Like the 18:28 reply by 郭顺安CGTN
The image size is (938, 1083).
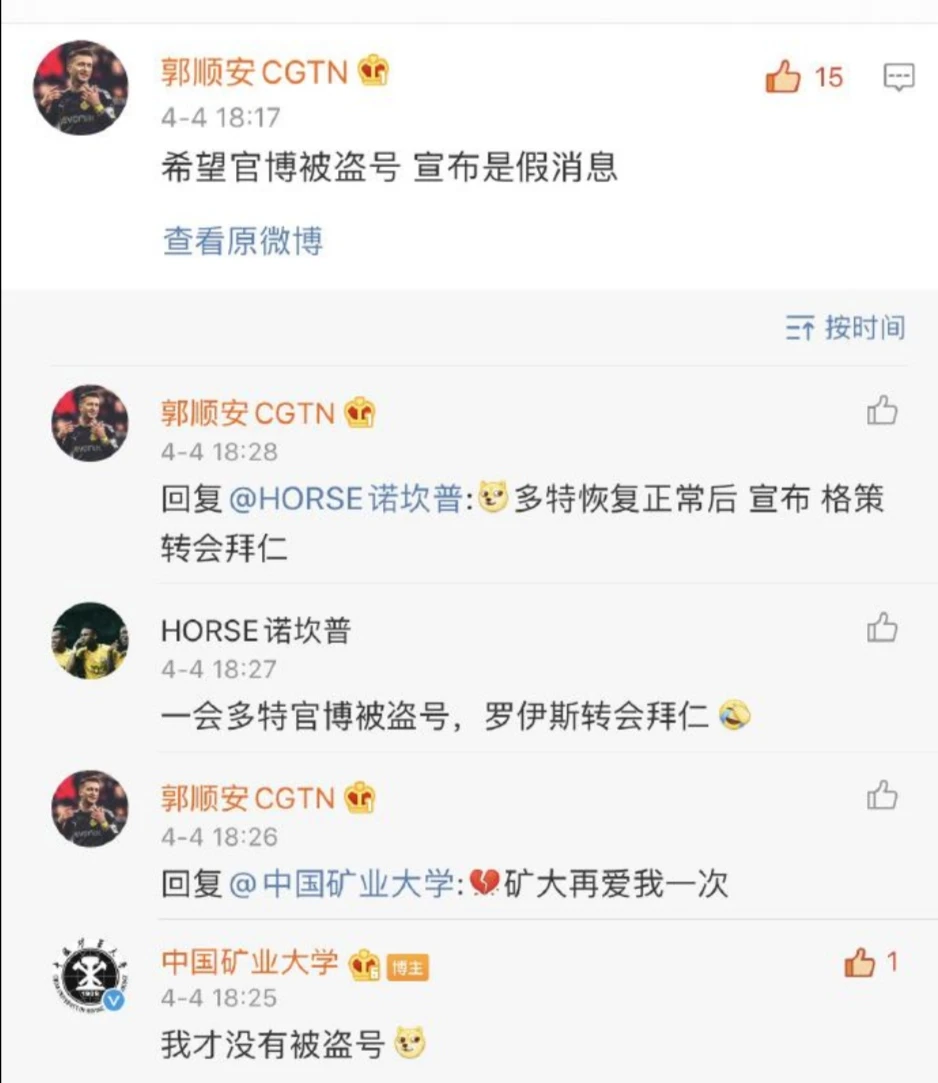click(x=882, y=410)
